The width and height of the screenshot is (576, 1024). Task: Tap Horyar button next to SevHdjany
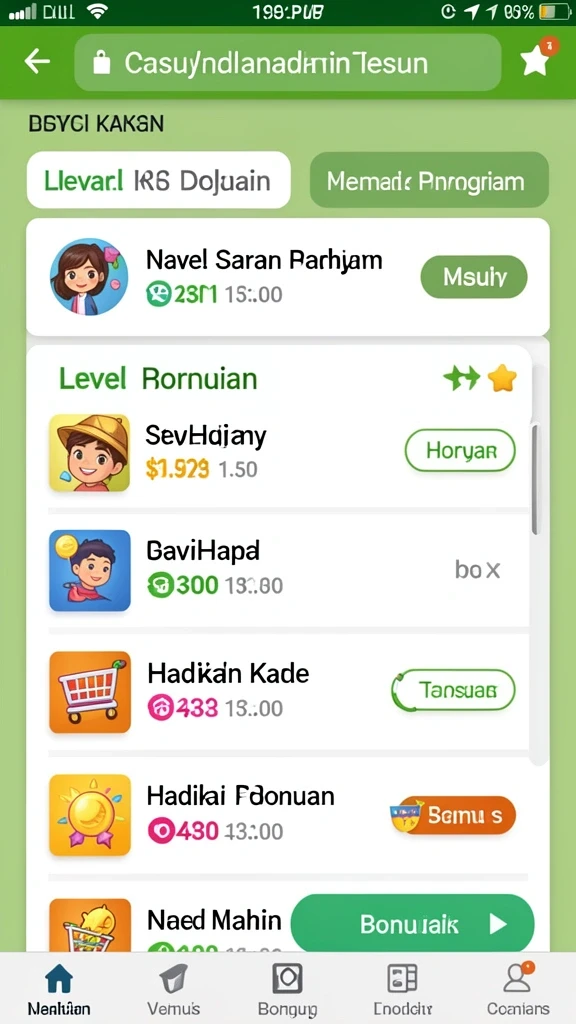click(460, 451)
